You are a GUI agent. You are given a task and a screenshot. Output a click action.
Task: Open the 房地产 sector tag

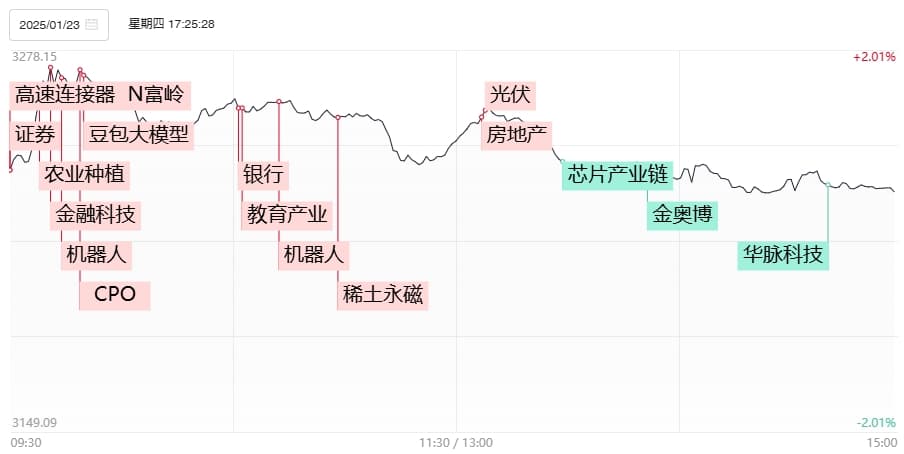[515, 134]
